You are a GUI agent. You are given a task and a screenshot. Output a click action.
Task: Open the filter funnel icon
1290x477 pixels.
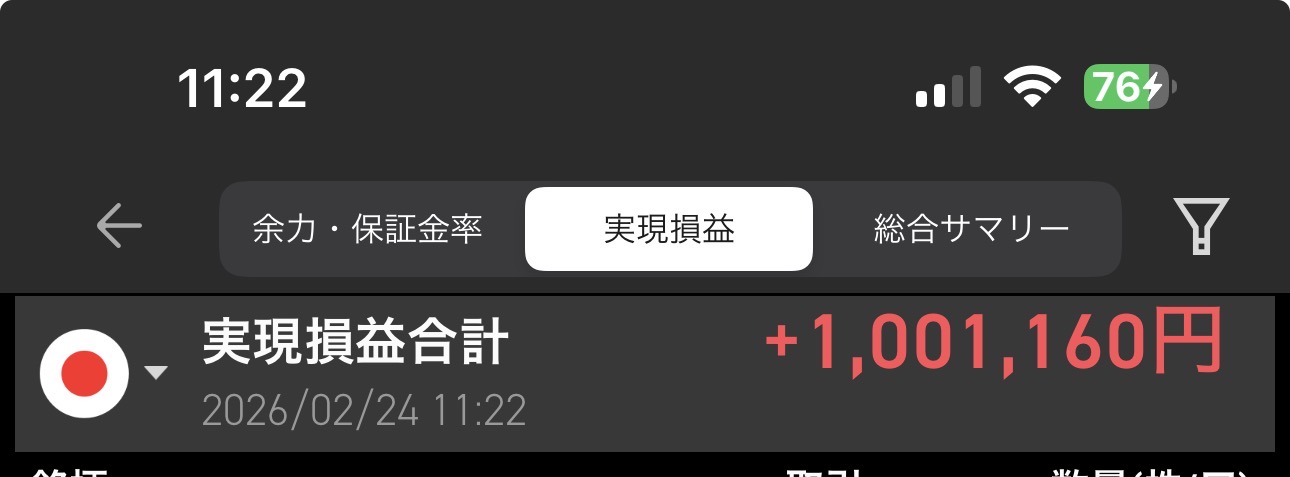click(1200, 225)
